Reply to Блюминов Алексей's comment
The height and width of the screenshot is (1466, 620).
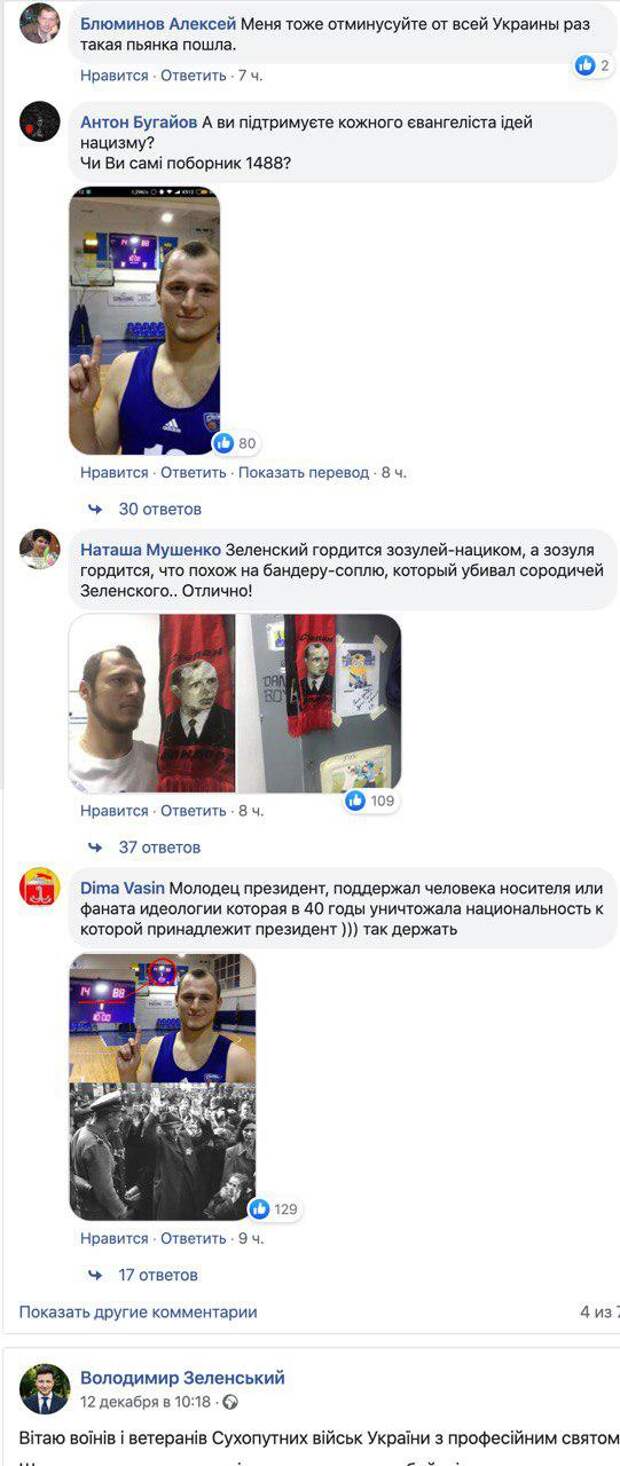click(x=193, y=75)
